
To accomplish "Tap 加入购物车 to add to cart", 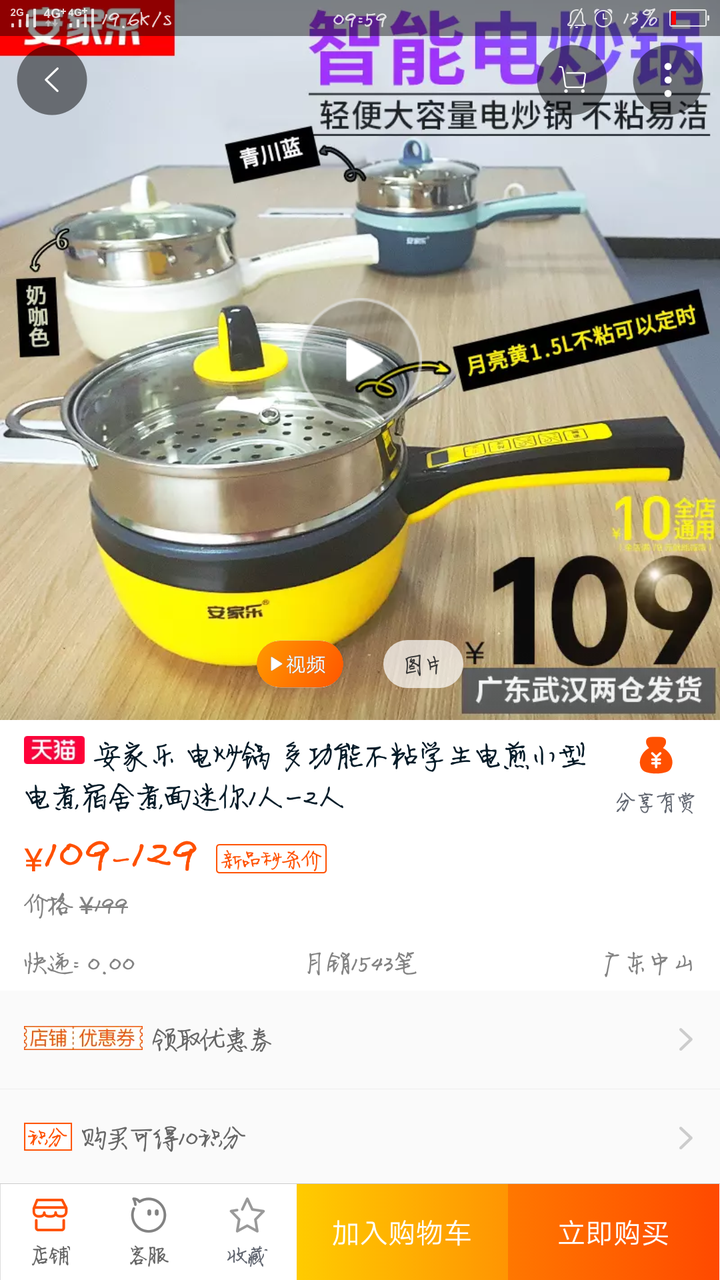I will coord(402,1232).
